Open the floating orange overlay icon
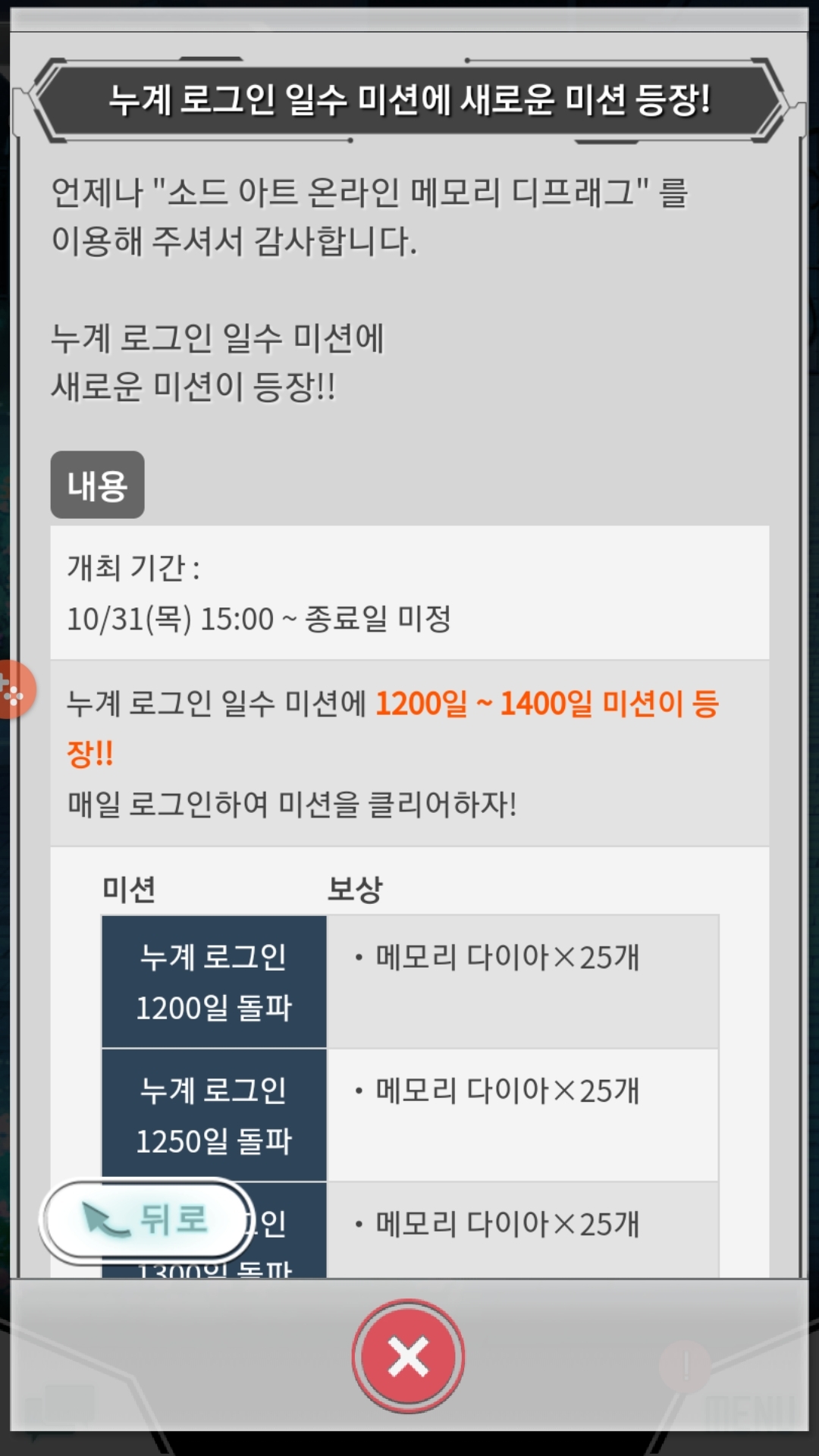Viewport: 819px width, 1456px height. pyautogui.click(x=14, y=690)
